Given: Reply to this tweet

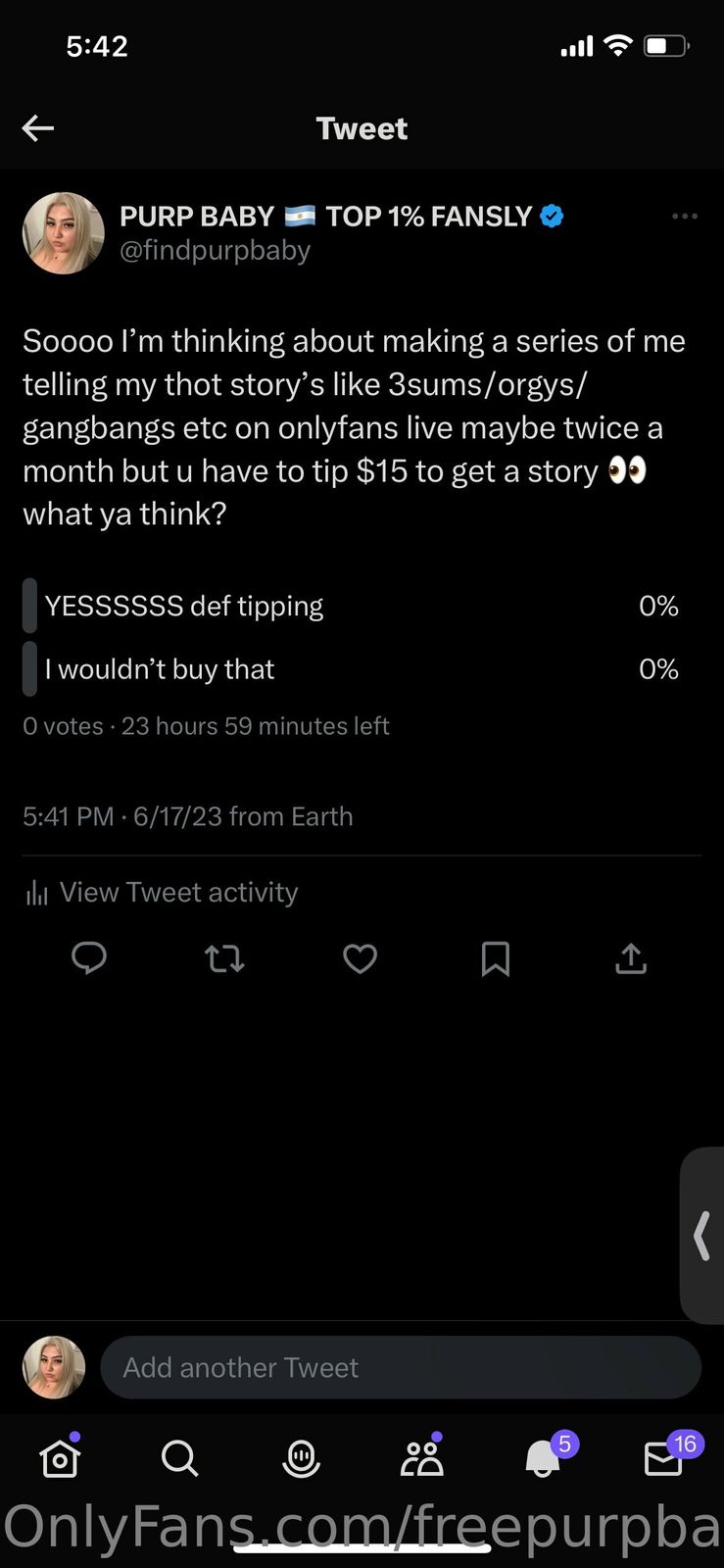Looking at the screenshot, I should (x=89, y=958).
